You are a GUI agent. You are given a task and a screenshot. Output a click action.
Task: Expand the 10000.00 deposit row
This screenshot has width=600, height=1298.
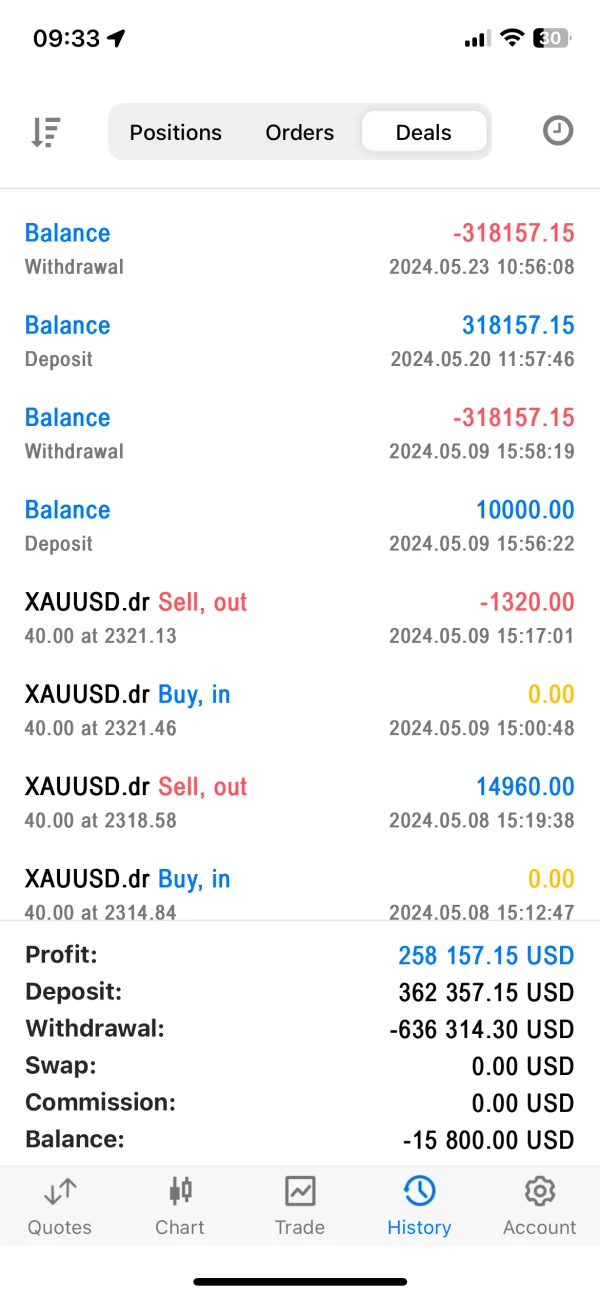(300, 526)
